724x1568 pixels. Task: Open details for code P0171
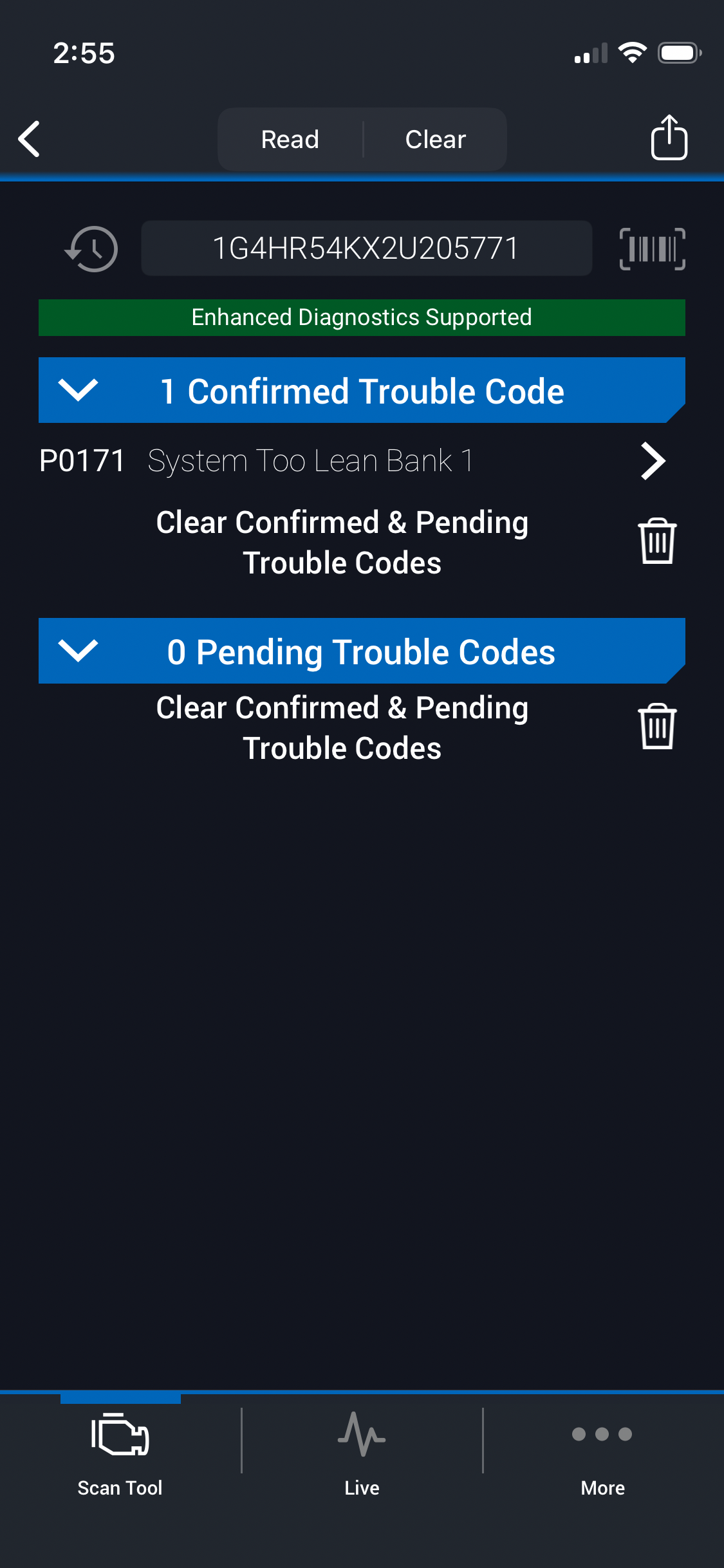click(653, 461)
